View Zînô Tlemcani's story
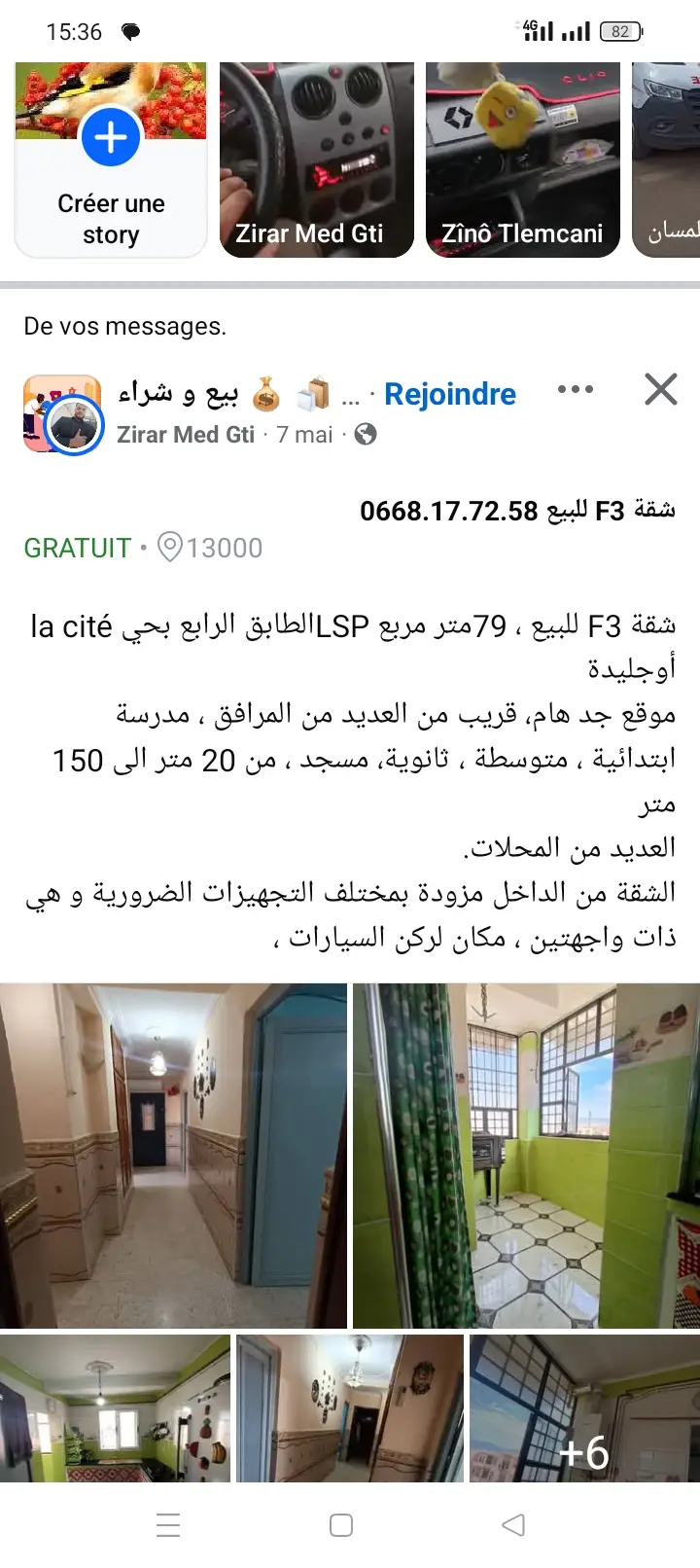The image size is (700, 1568). click(523, 160)
